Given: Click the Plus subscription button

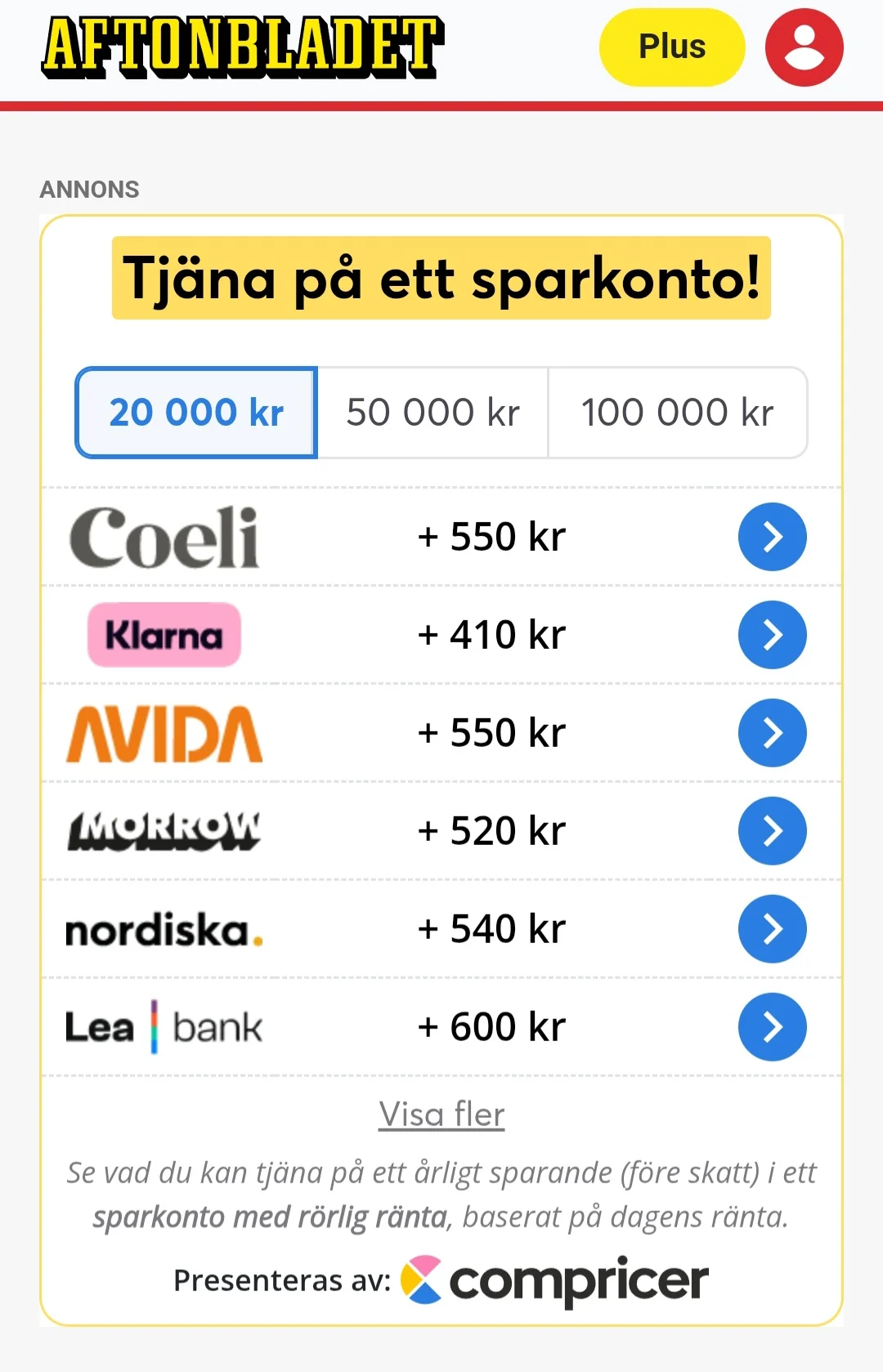Looking at the screenshot, I should click(x=671, y=47).
